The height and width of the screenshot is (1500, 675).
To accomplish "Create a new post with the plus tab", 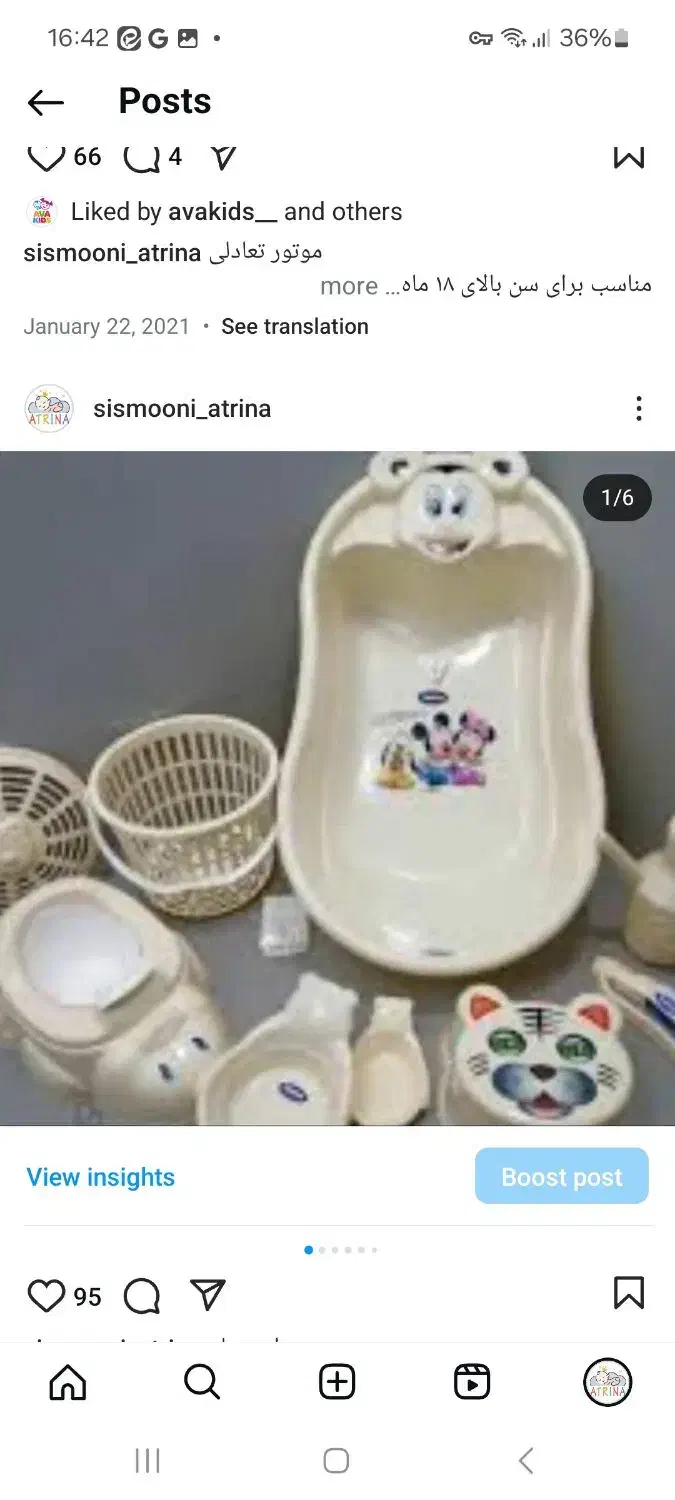I will (337, 1382).
